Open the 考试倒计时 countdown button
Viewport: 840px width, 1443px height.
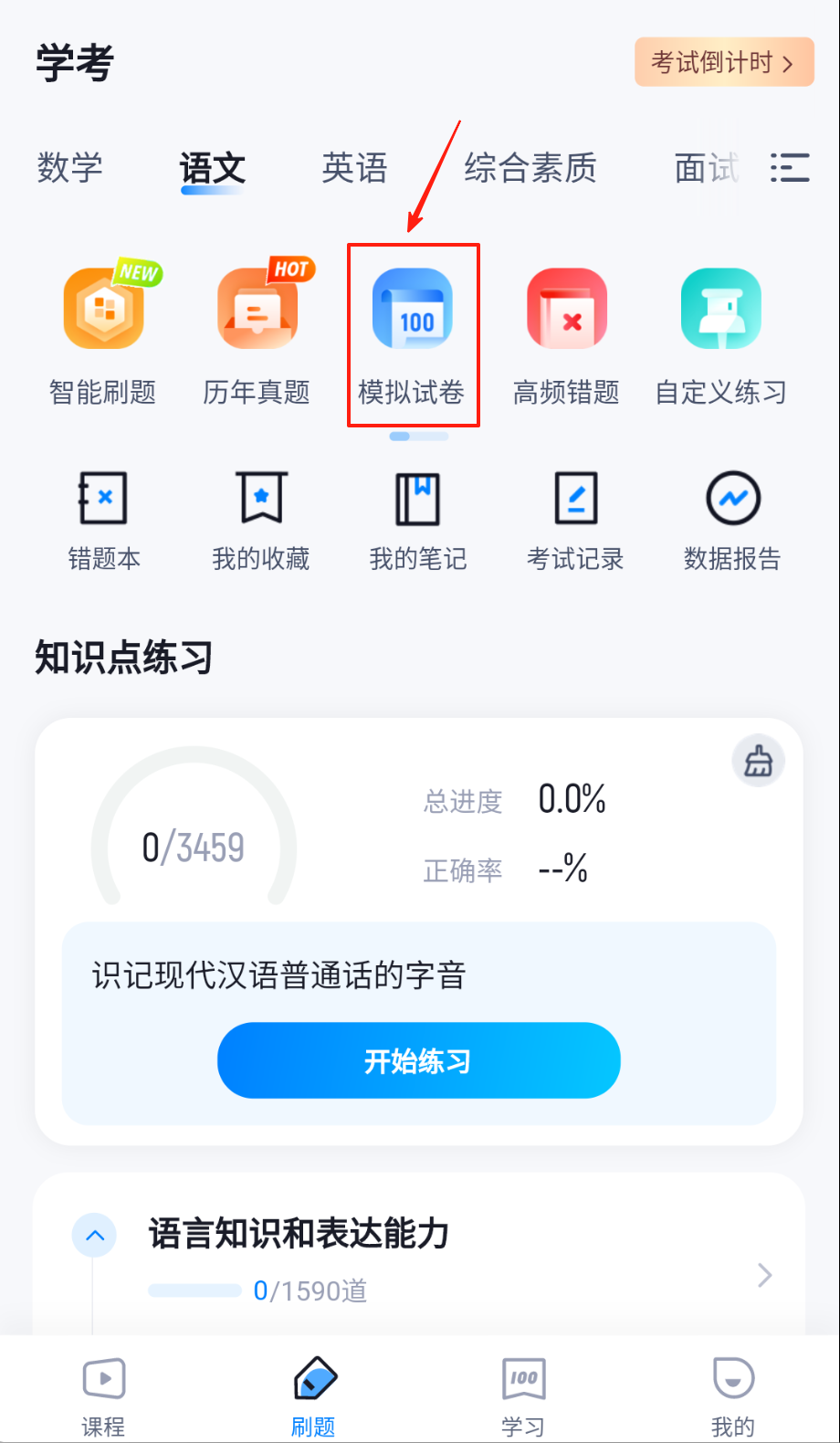(723, 62)
